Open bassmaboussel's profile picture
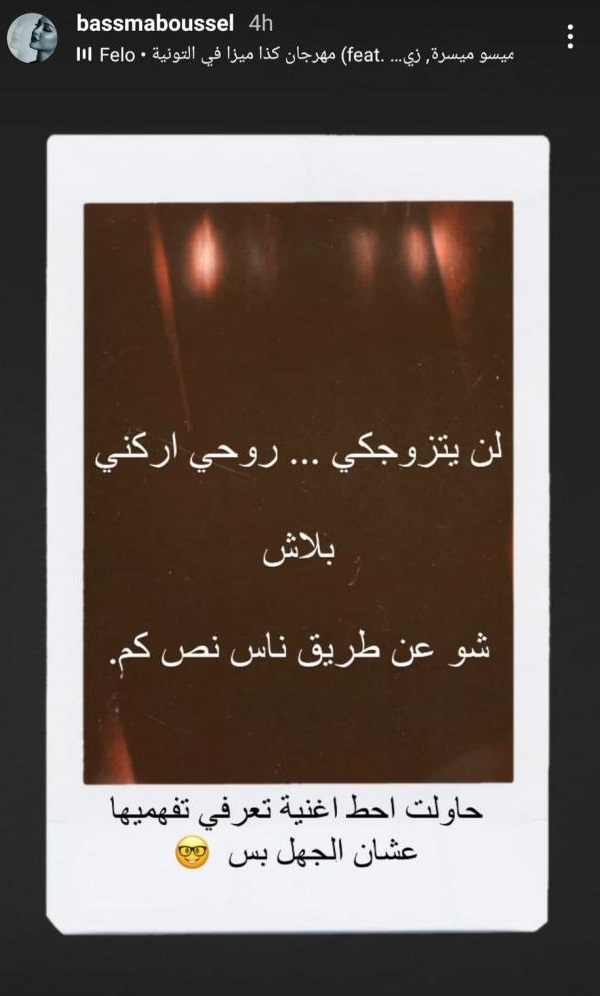This screenshot has height=996, width=600. point(32,38)
